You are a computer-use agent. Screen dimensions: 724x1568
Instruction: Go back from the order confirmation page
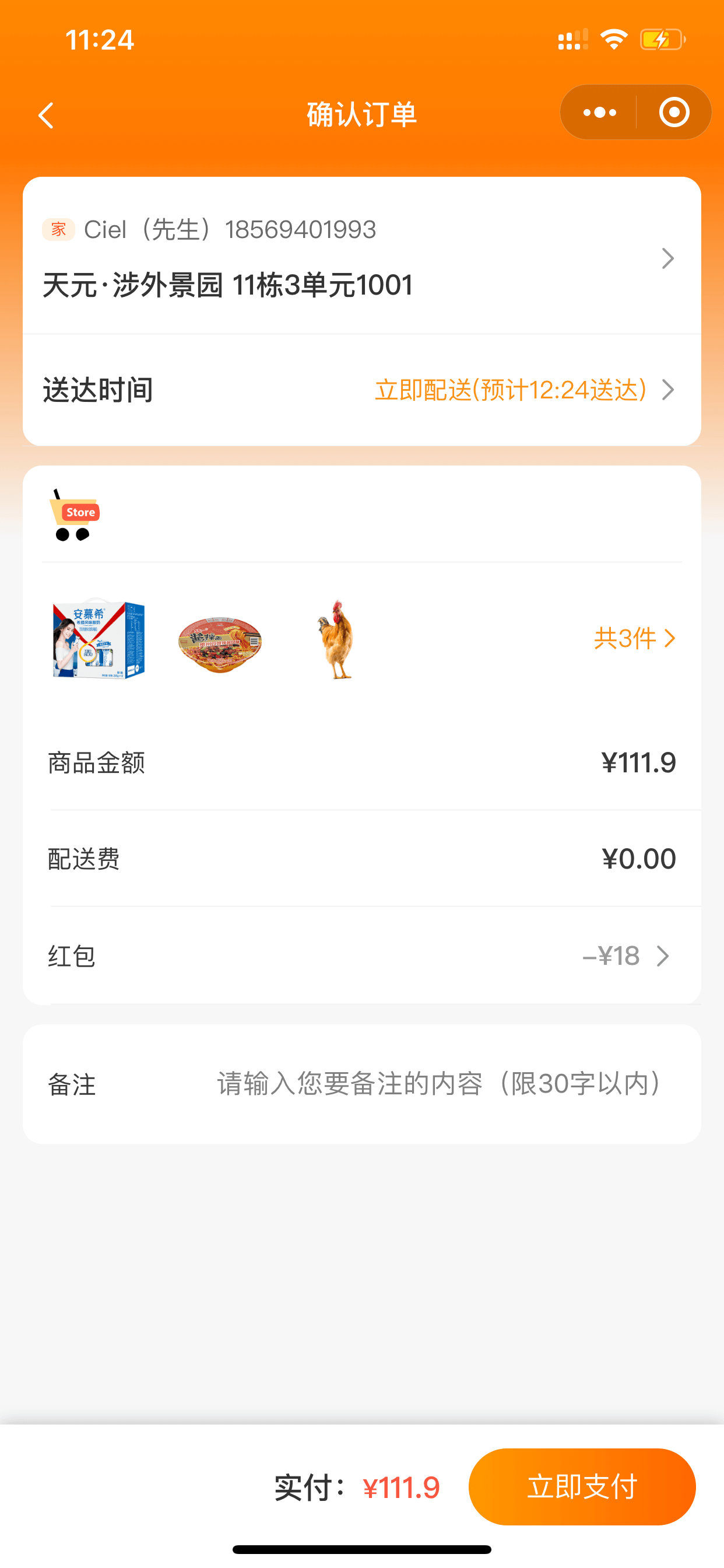46,115
